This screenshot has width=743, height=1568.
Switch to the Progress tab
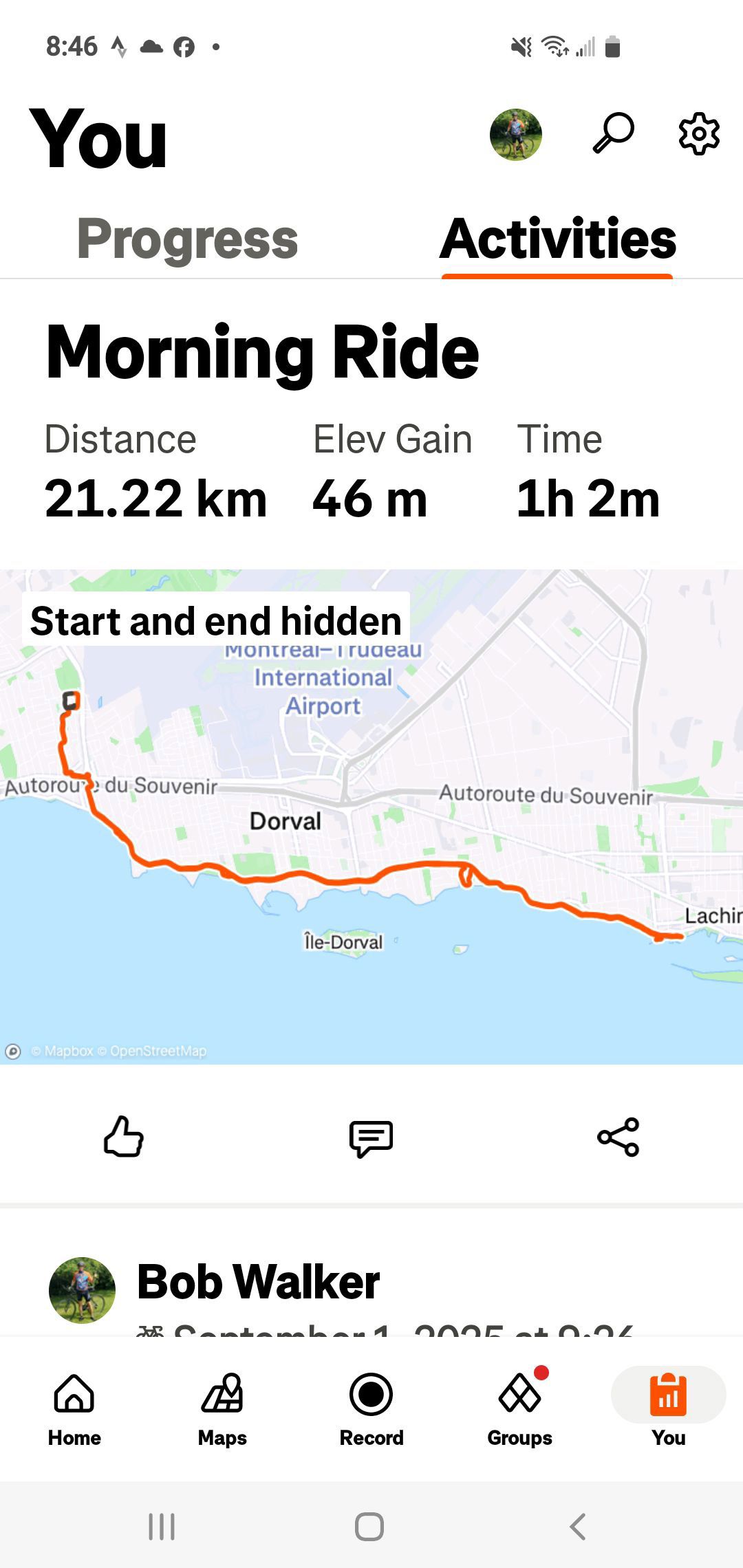[187, 239]
